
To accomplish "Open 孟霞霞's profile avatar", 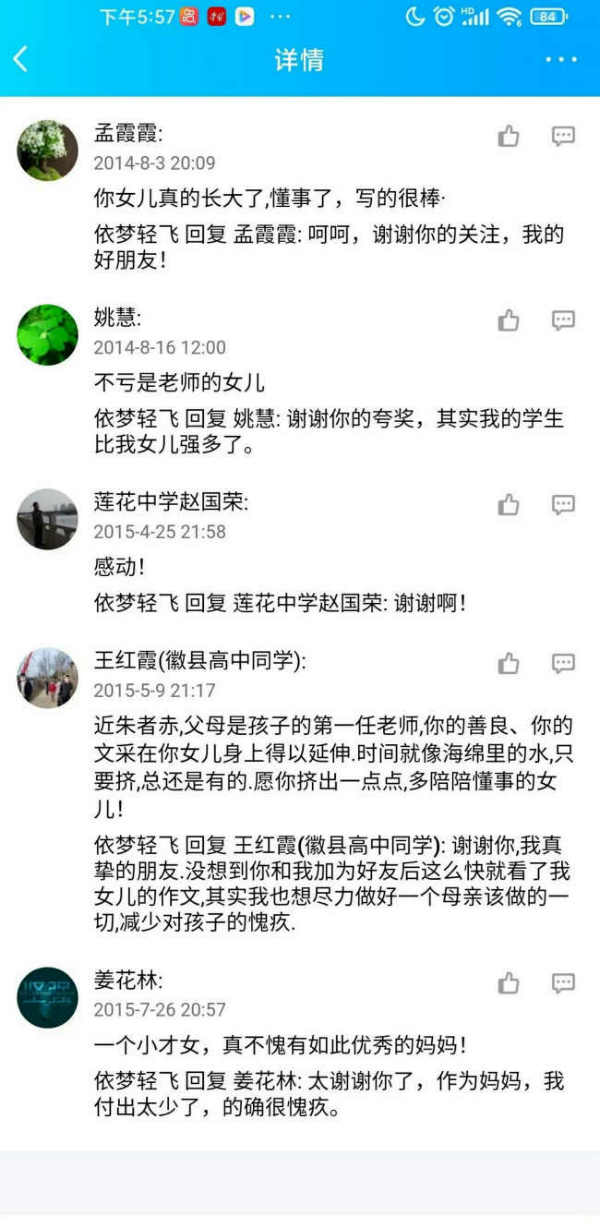I will 47,150.
